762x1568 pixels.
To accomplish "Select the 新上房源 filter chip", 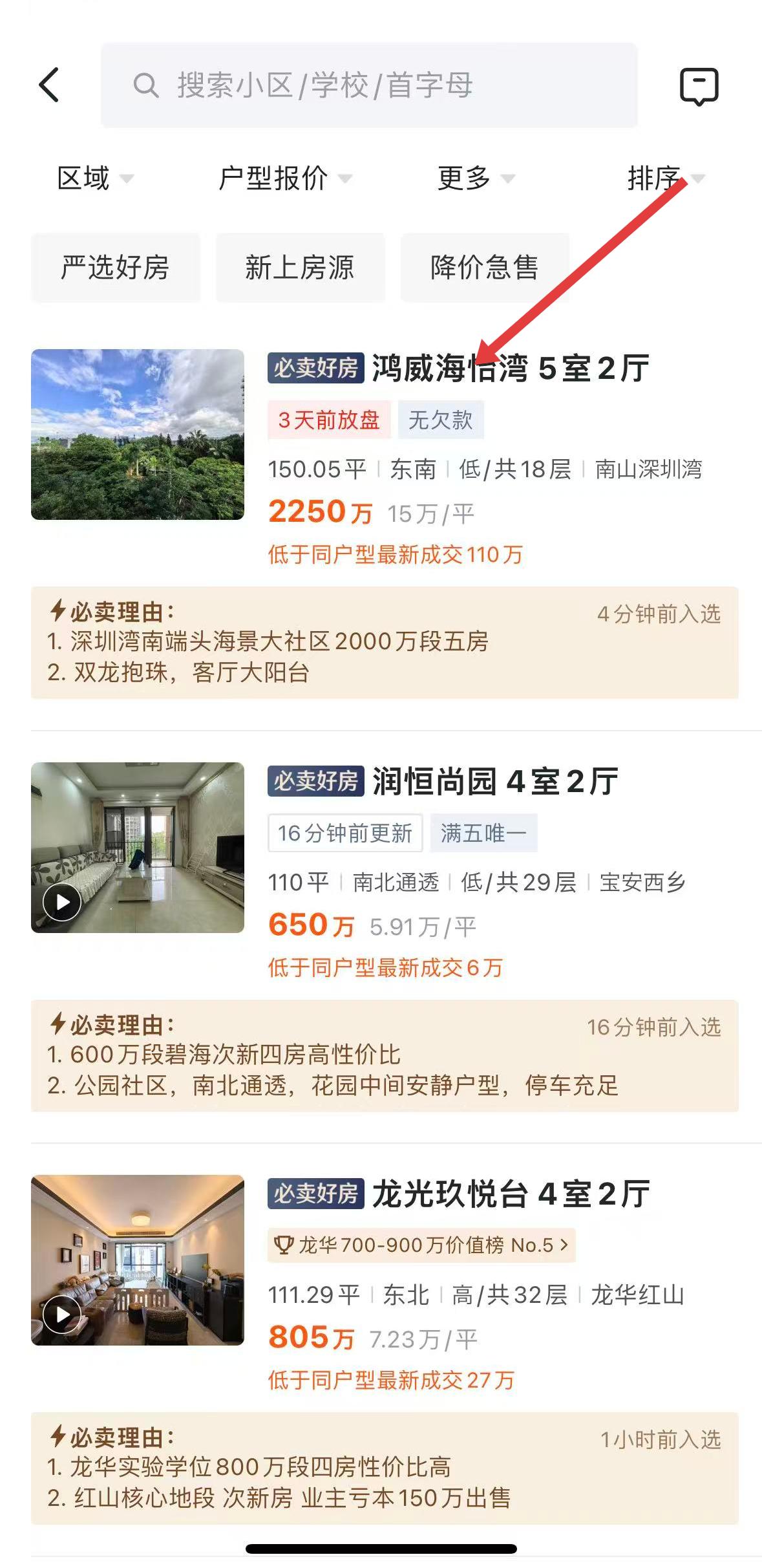I will click(x=301, y=268).
